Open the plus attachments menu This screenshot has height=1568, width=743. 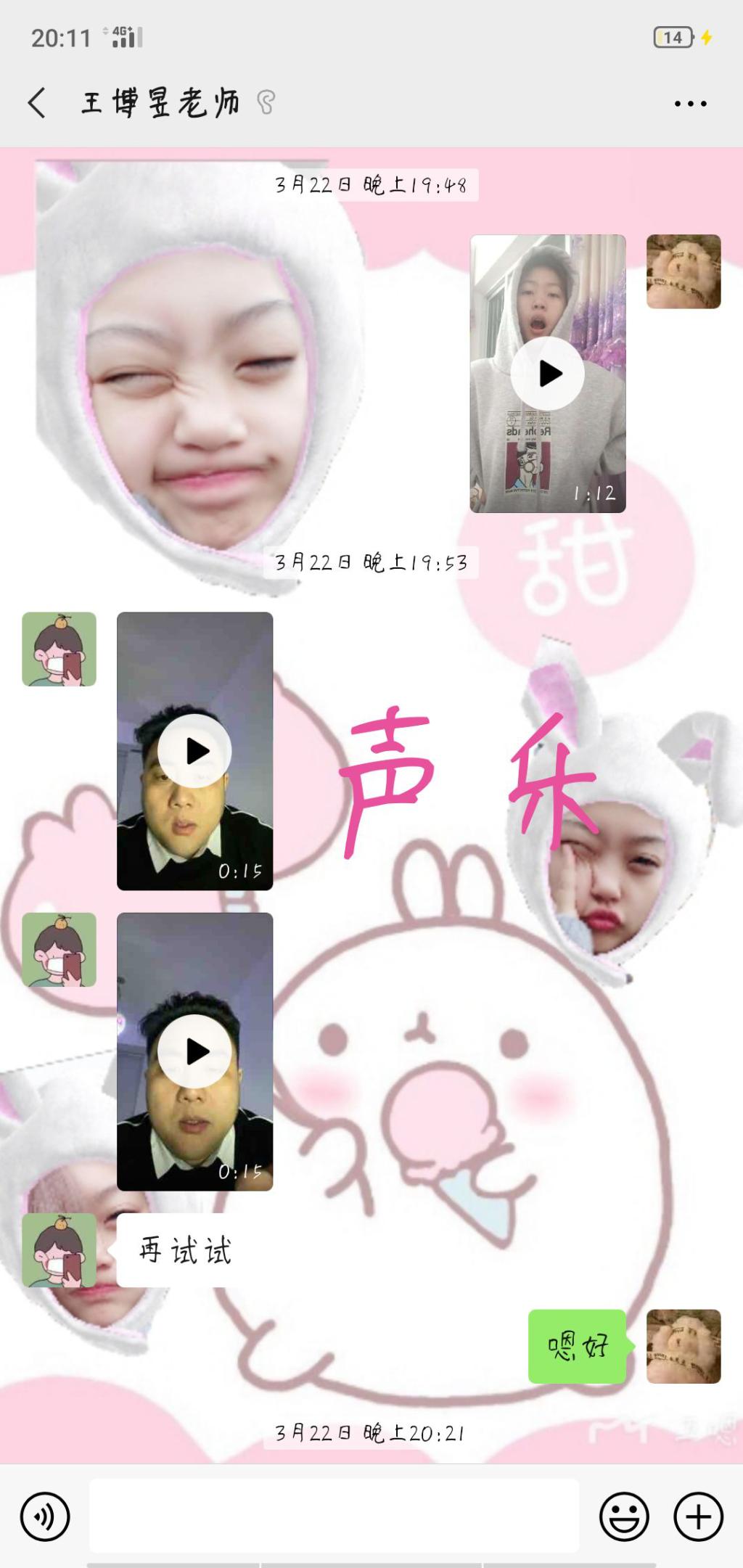tap(698, 1516)
